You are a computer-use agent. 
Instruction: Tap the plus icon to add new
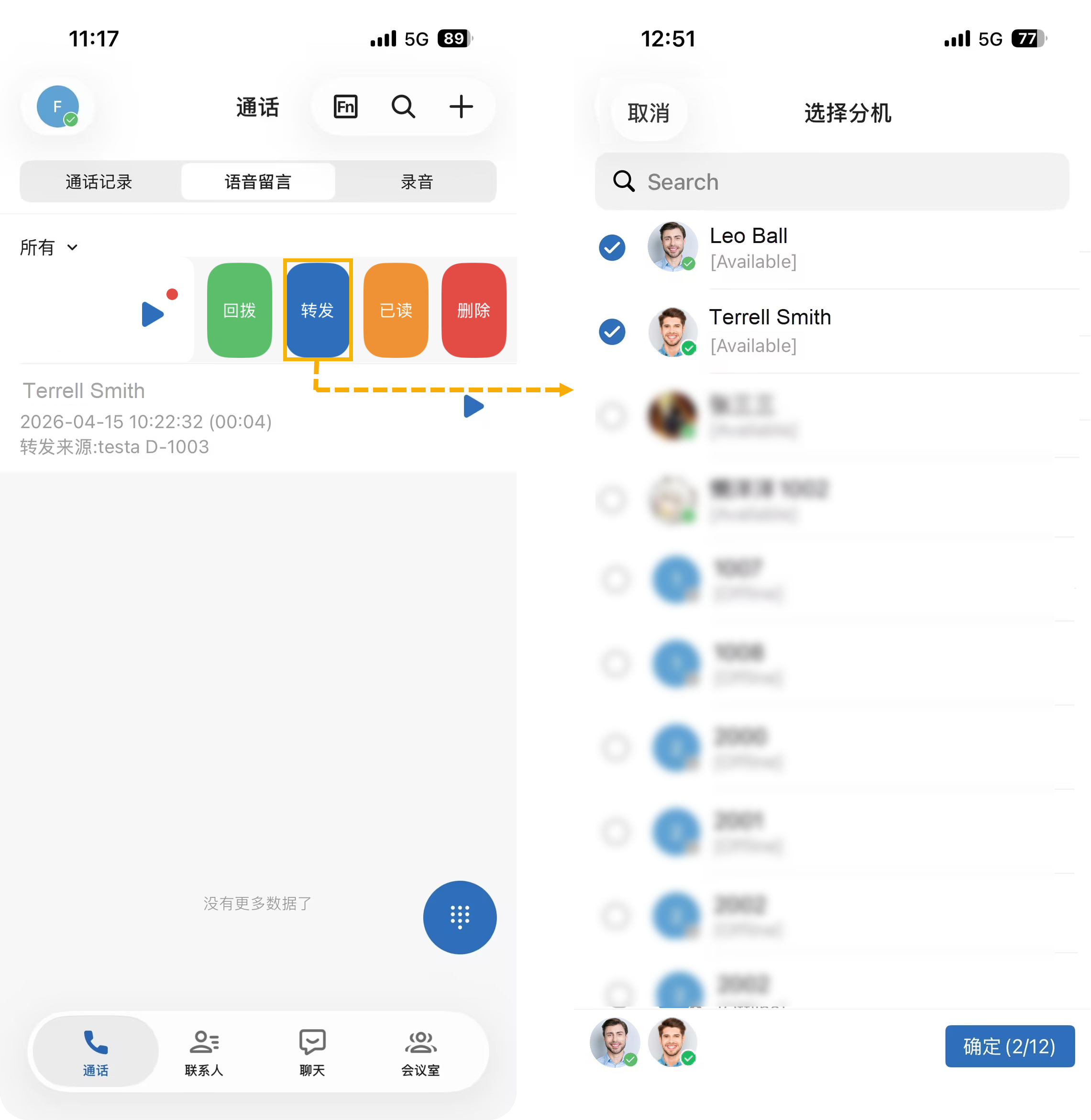coord(461,107)
